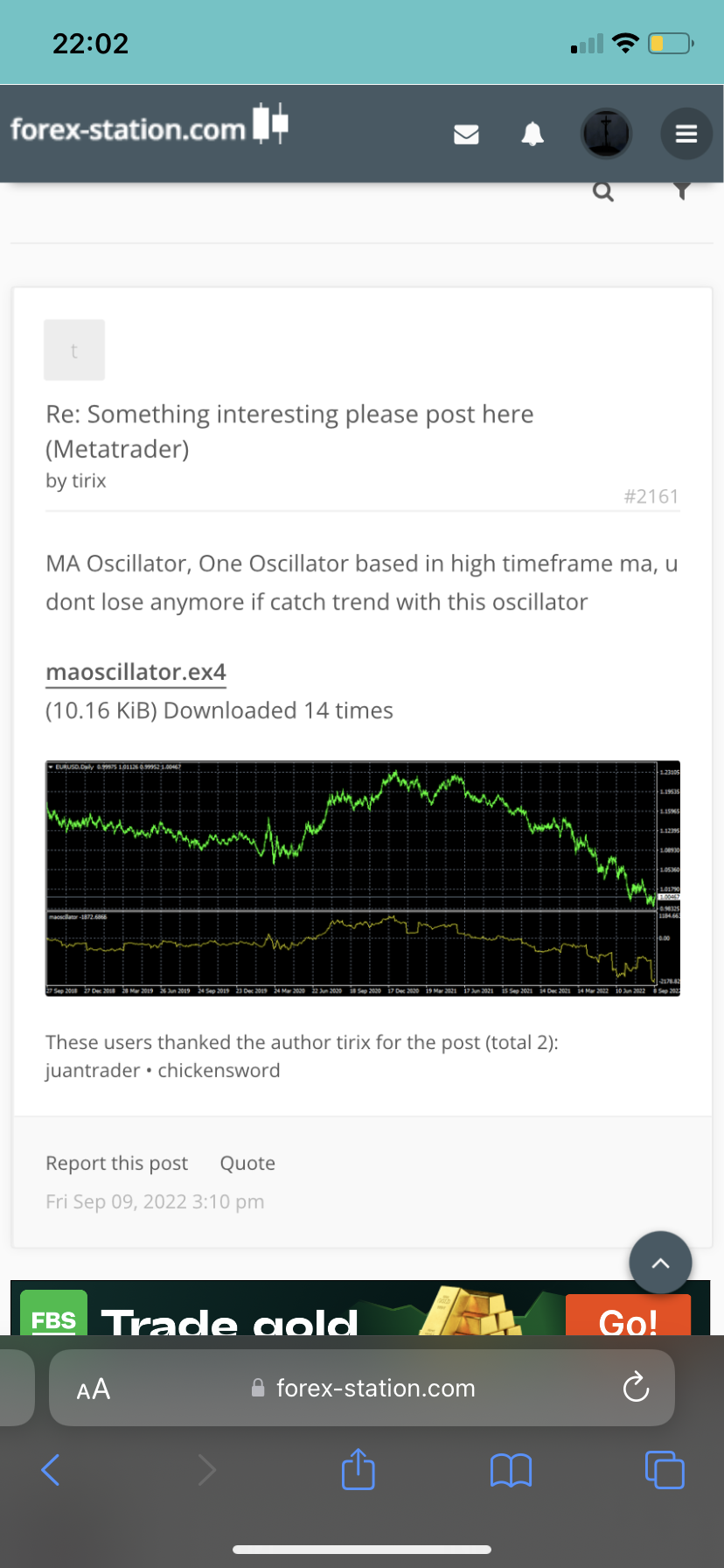The width and height of the screenshot is (724, 1568).
Task: Open the forex-station.com home logo
Action: 149,127
